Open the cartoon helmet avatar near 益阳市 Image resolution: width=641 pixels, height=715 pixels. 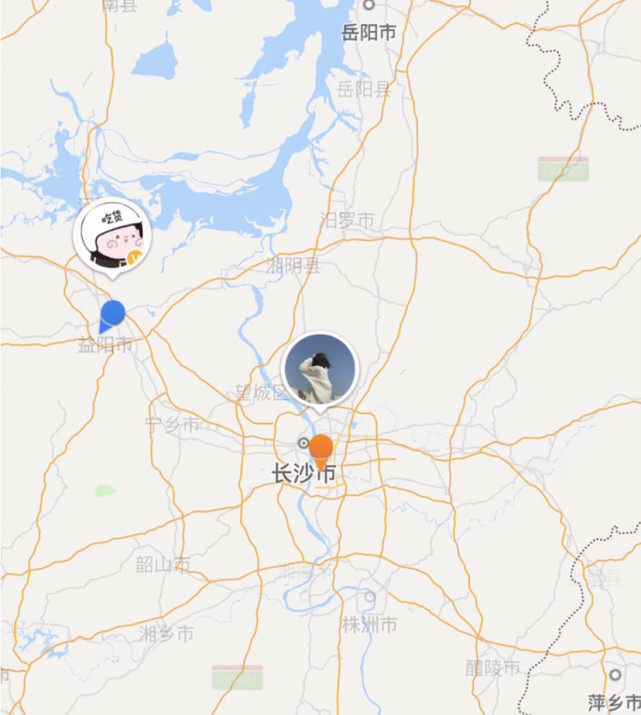(113, 237)
